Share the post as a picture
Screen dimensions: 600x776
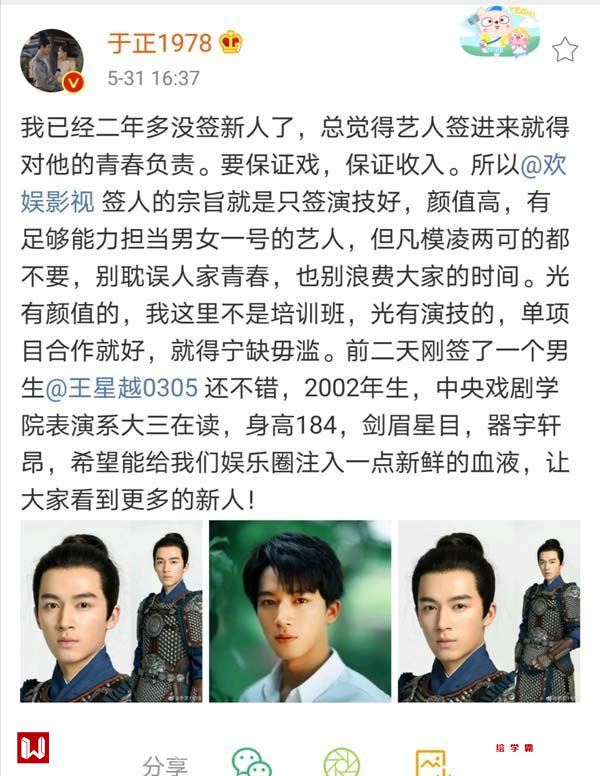[x=433, y=762]
